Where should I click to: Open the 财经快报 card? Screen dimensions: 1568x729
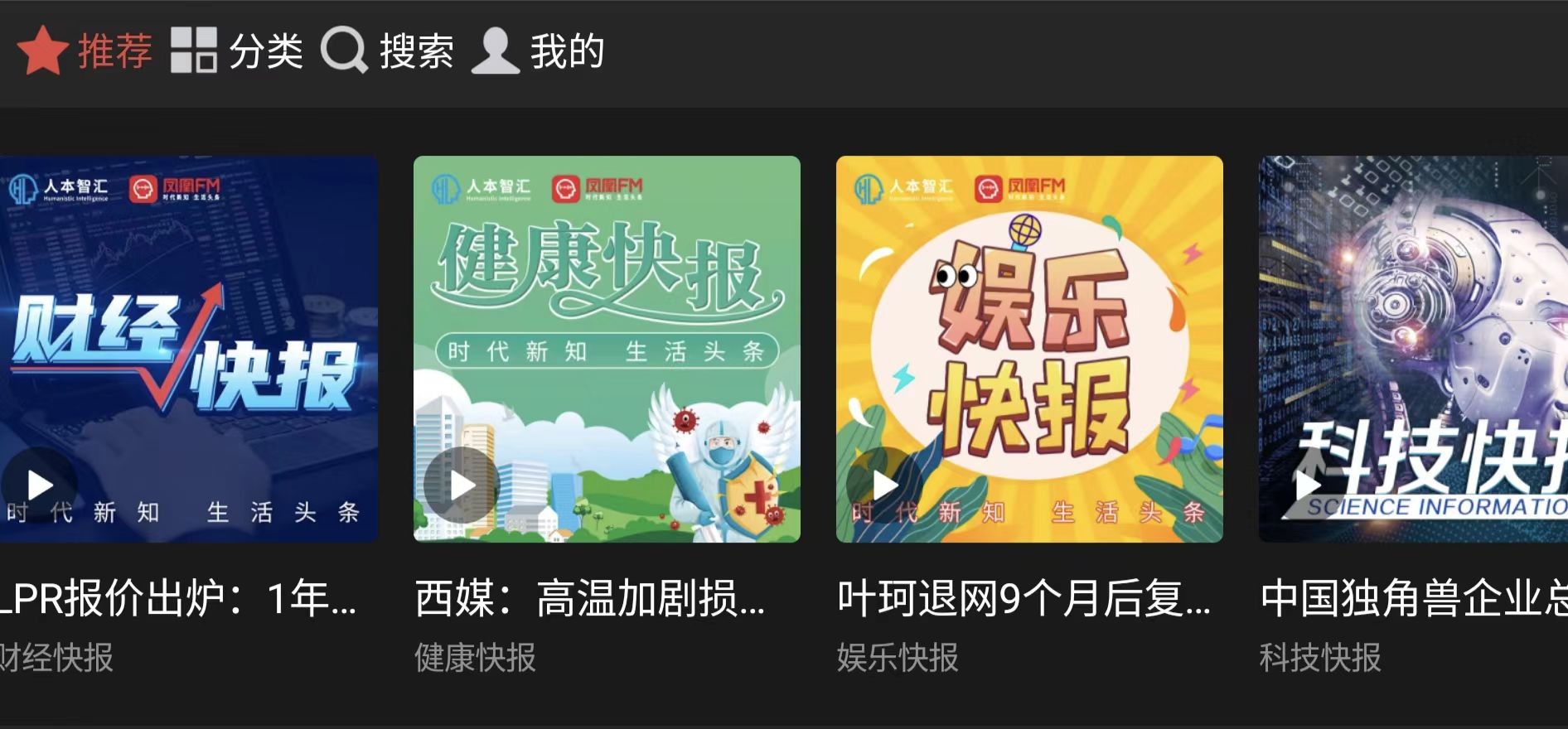tap(189, 331)
